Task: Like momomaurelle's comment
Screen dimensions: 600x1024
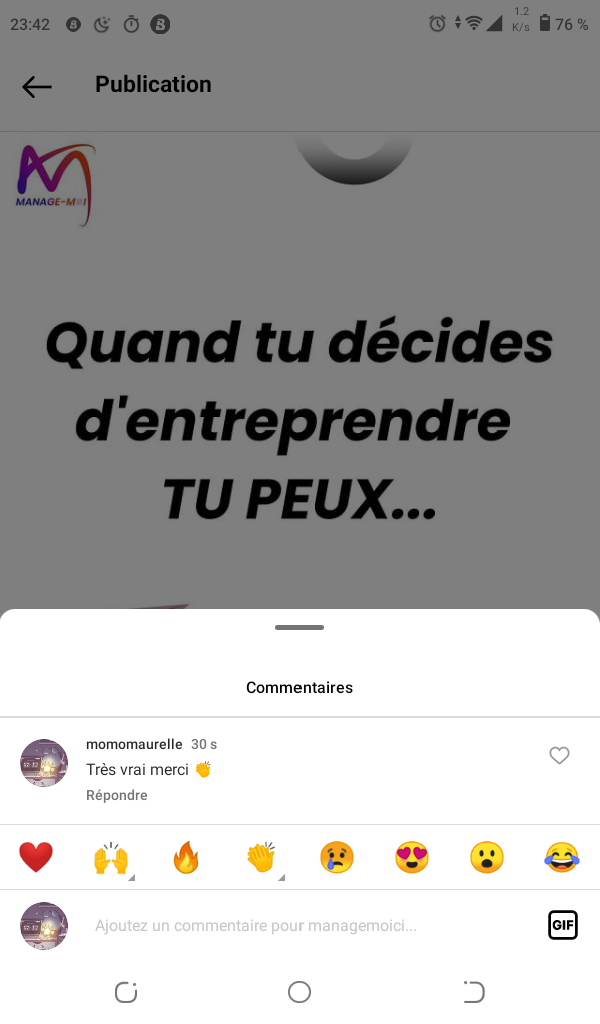Action: pyautogui.click(x=559, y=756)
